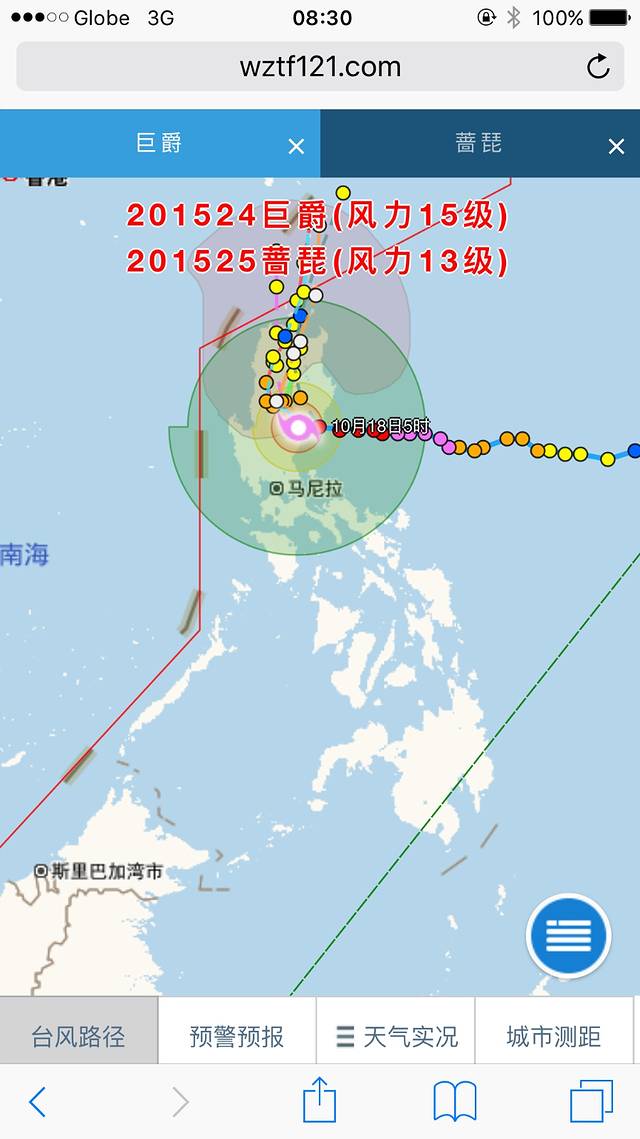Close the 巨爵 typhoon tab

click(296, 147)
